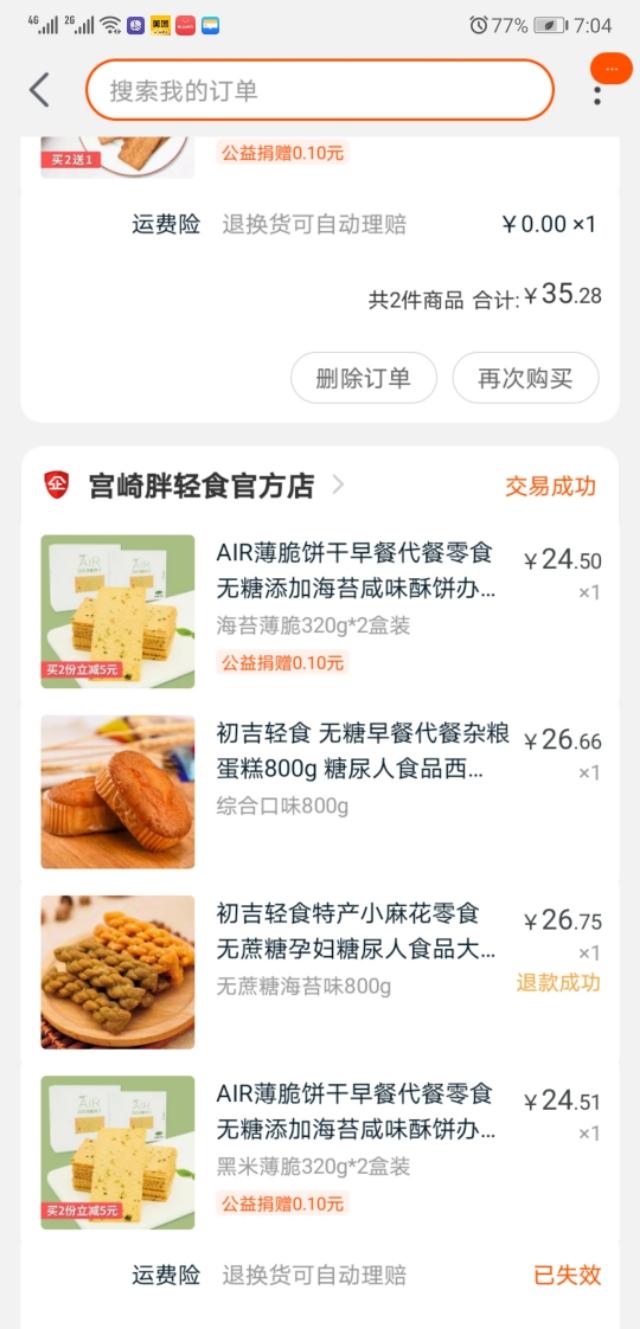Open the 宫崎胖轻食官方店 store page
The image size is (640, 1329).
[x=201, y=486]
